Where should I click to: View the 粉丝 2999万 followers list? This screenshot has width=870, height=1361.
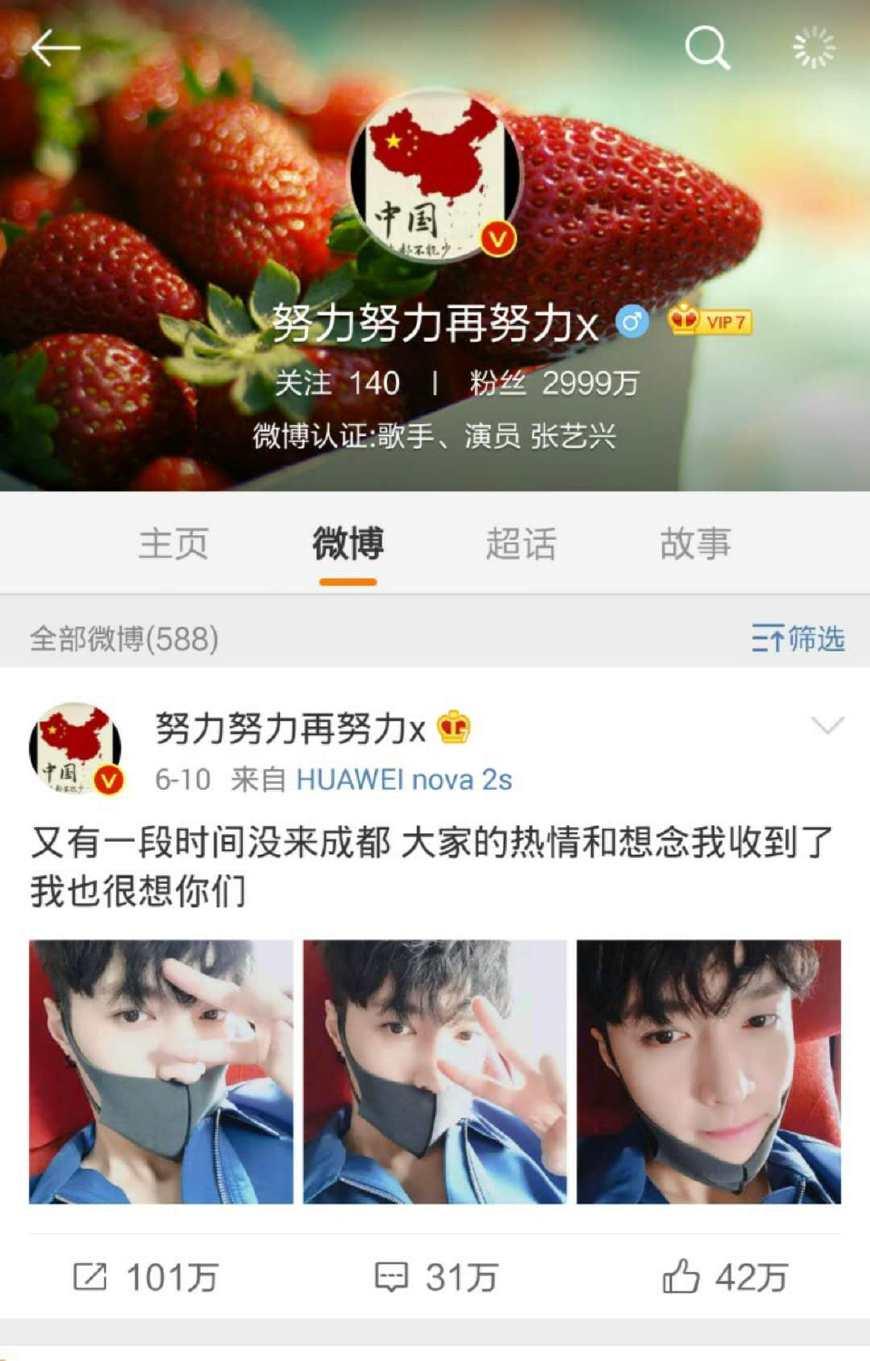click(x=553, y=383)
